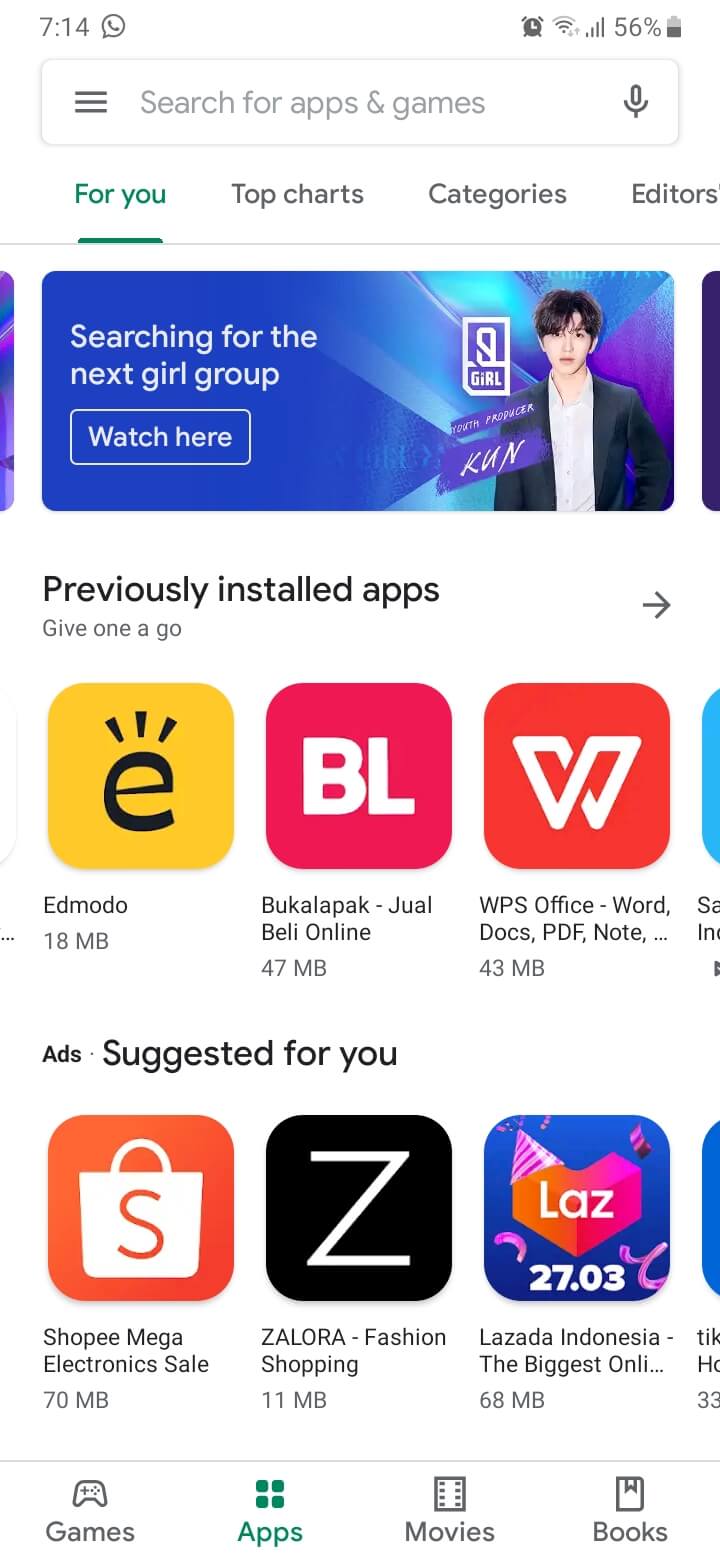Screen dimensions: 720x1560
Task: Select the For you tab
Action: [120, 194]
